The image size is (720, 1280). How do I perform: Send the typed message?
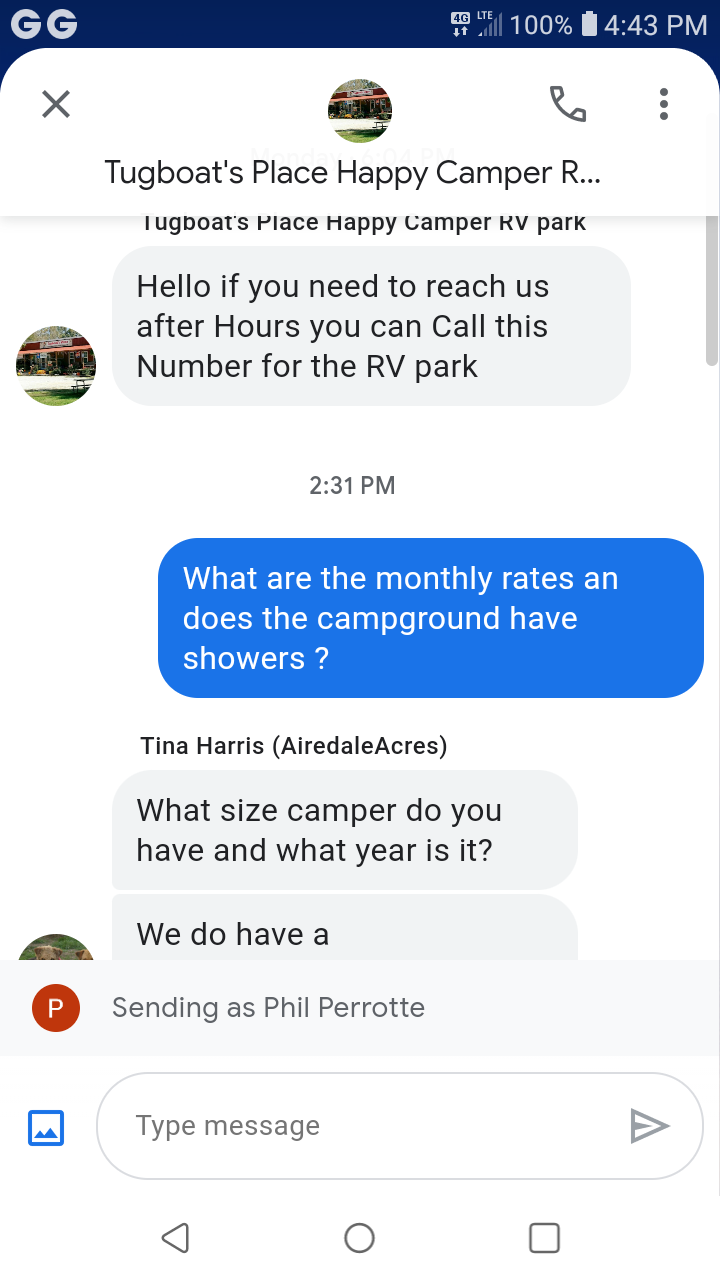pos(652,1126)
